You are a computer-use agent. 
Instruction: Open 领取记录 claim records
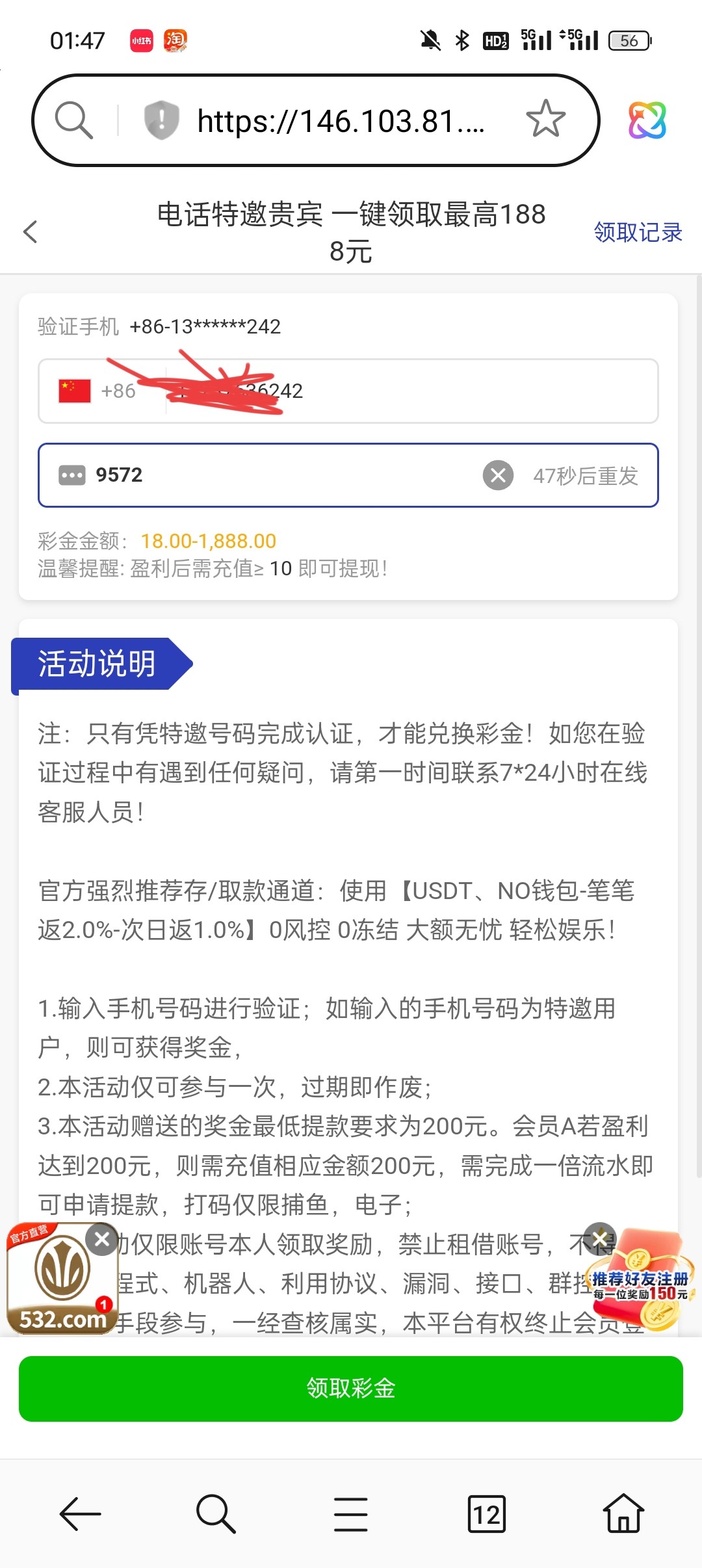point(638,232)
